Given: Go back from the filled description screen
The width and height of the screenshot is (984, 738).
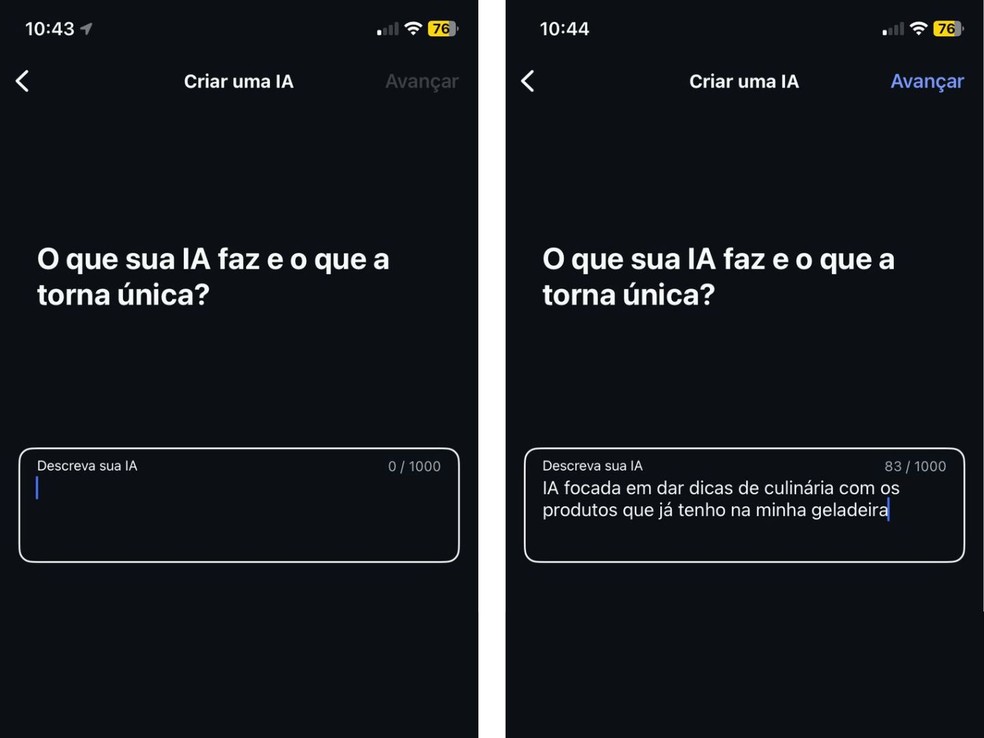Looking at the screenshot, I should click(528, 82).
